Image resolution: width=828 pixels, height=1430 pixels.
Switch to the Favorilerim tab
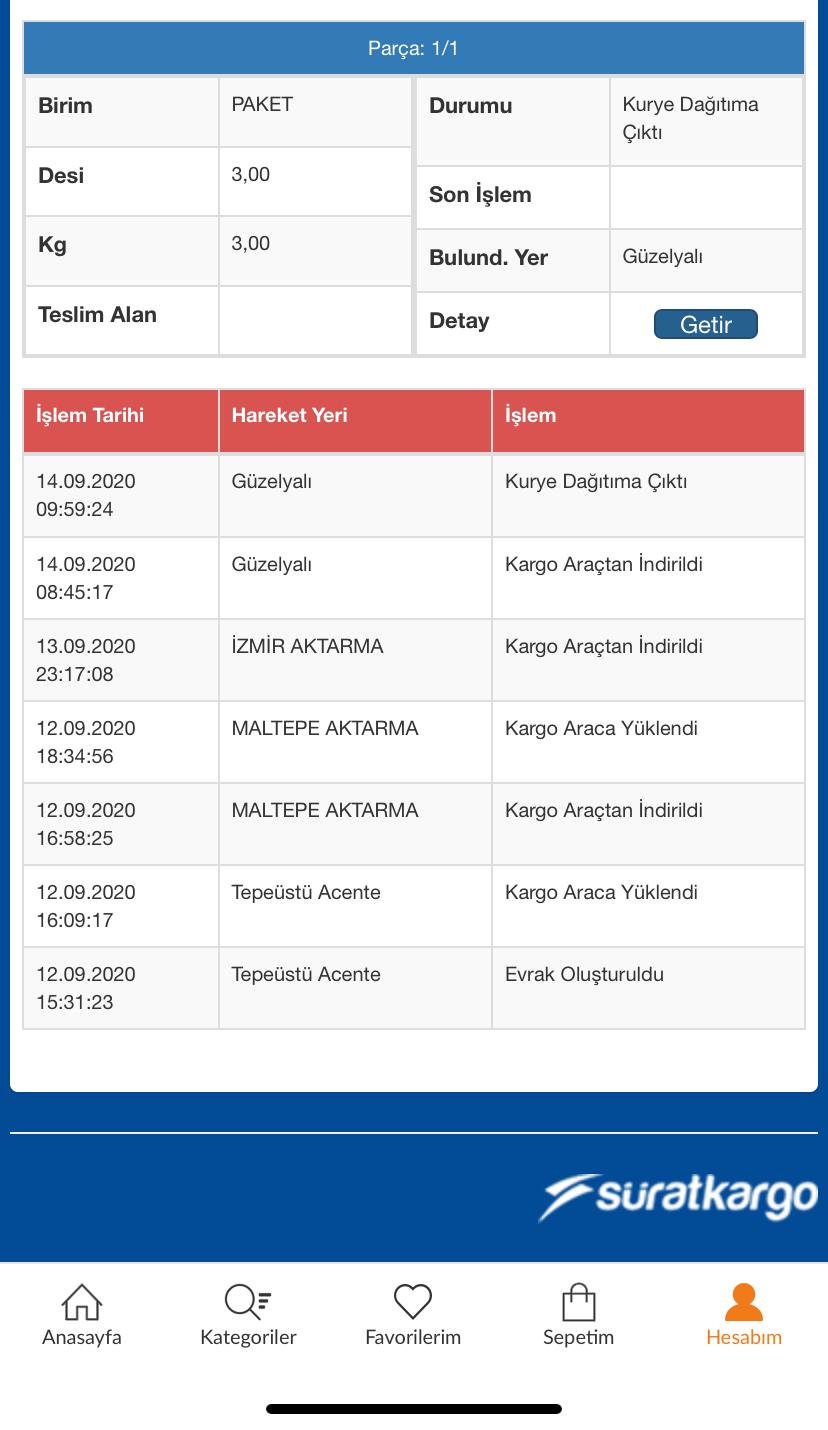[413, 1316]
